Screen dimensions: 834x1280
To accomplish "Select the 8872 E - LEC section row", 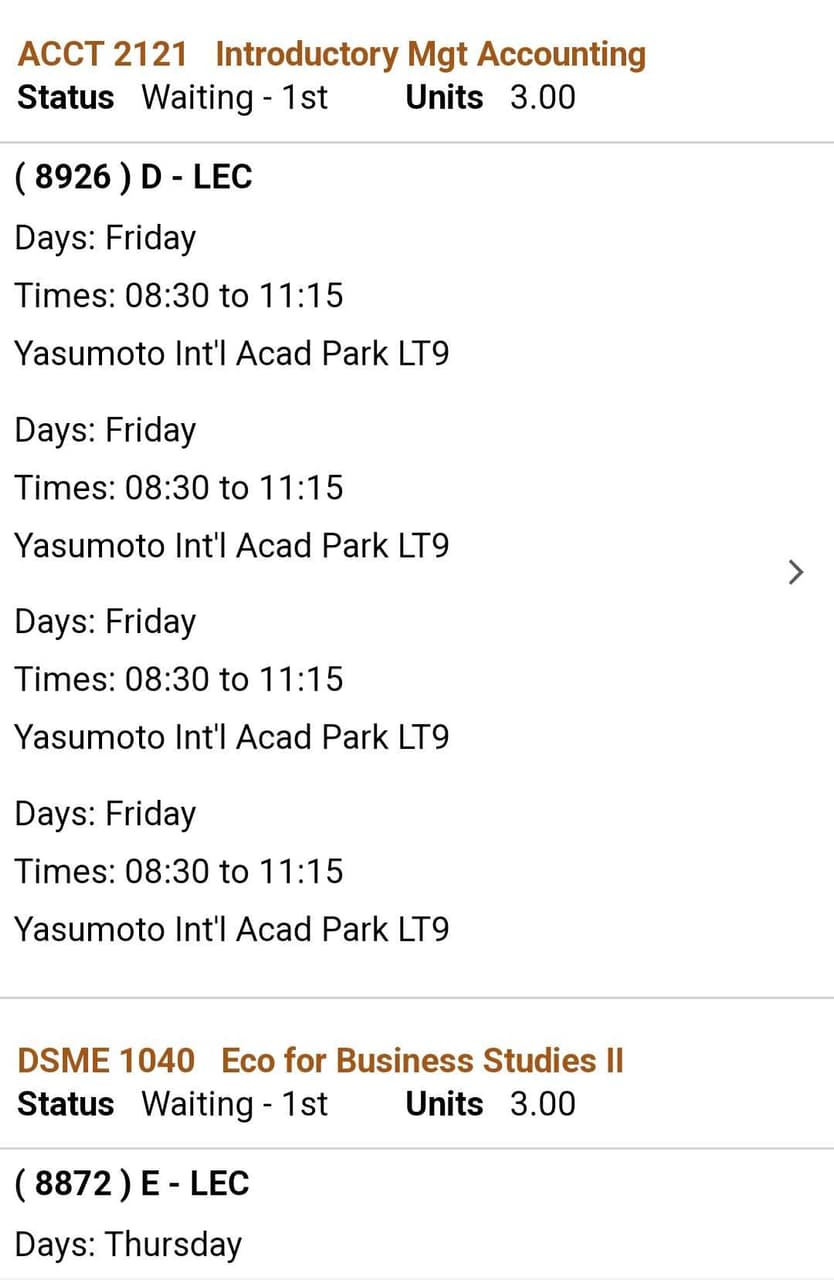I will click(132, 1184).
